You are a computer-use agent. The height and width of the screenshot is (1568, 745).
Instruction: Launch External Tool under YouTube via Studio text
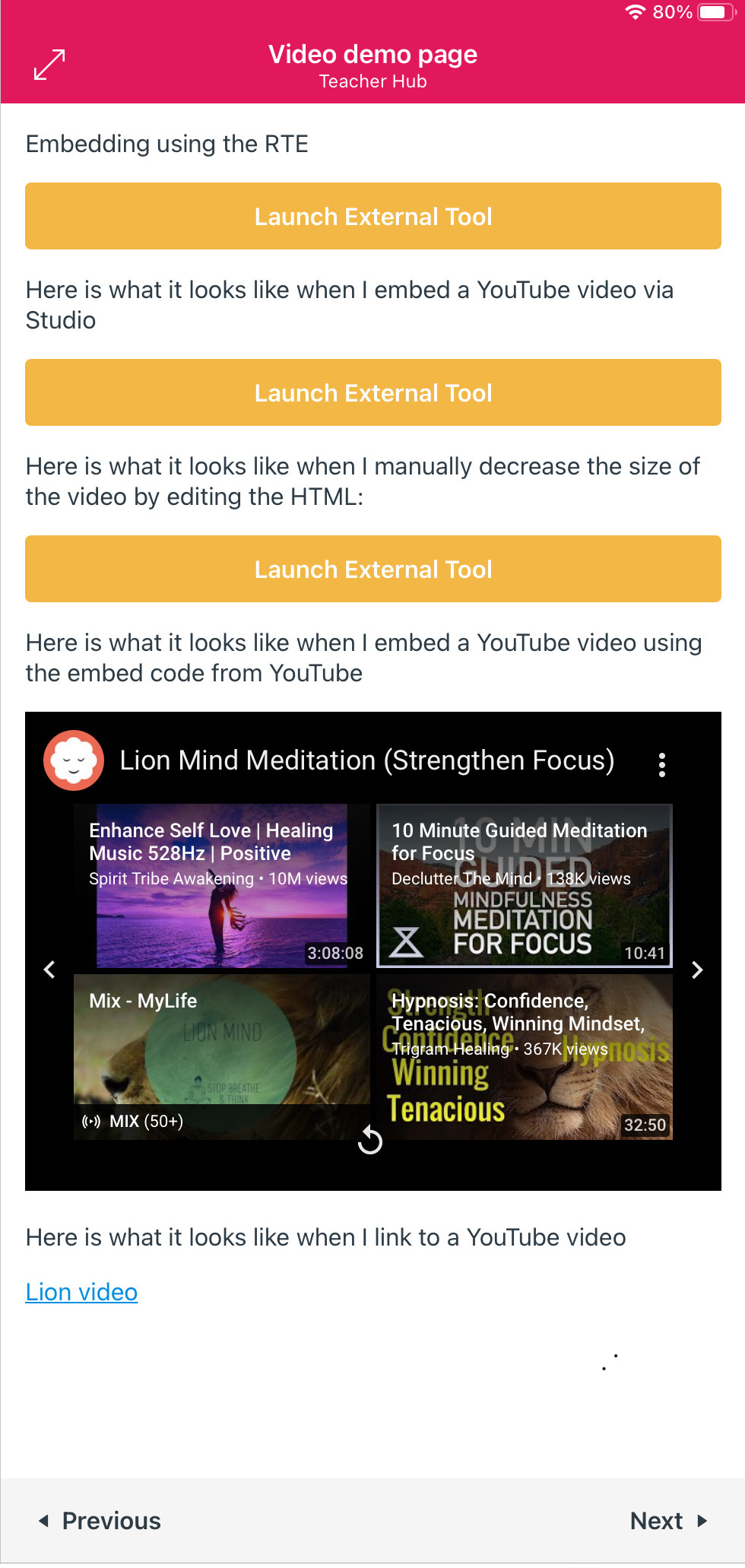[x=372, y=392]
